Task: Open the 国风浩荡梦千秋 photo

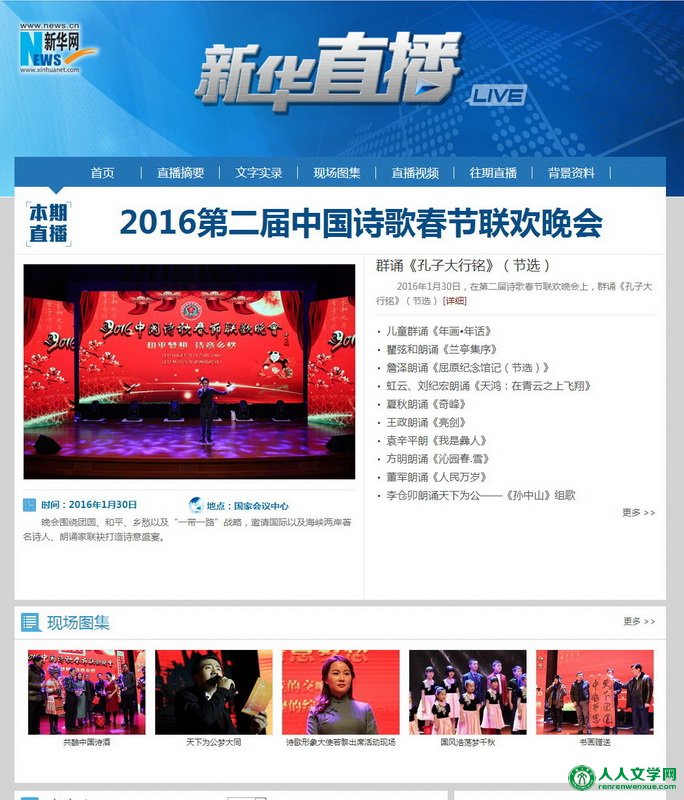Action: pos(467,692)
